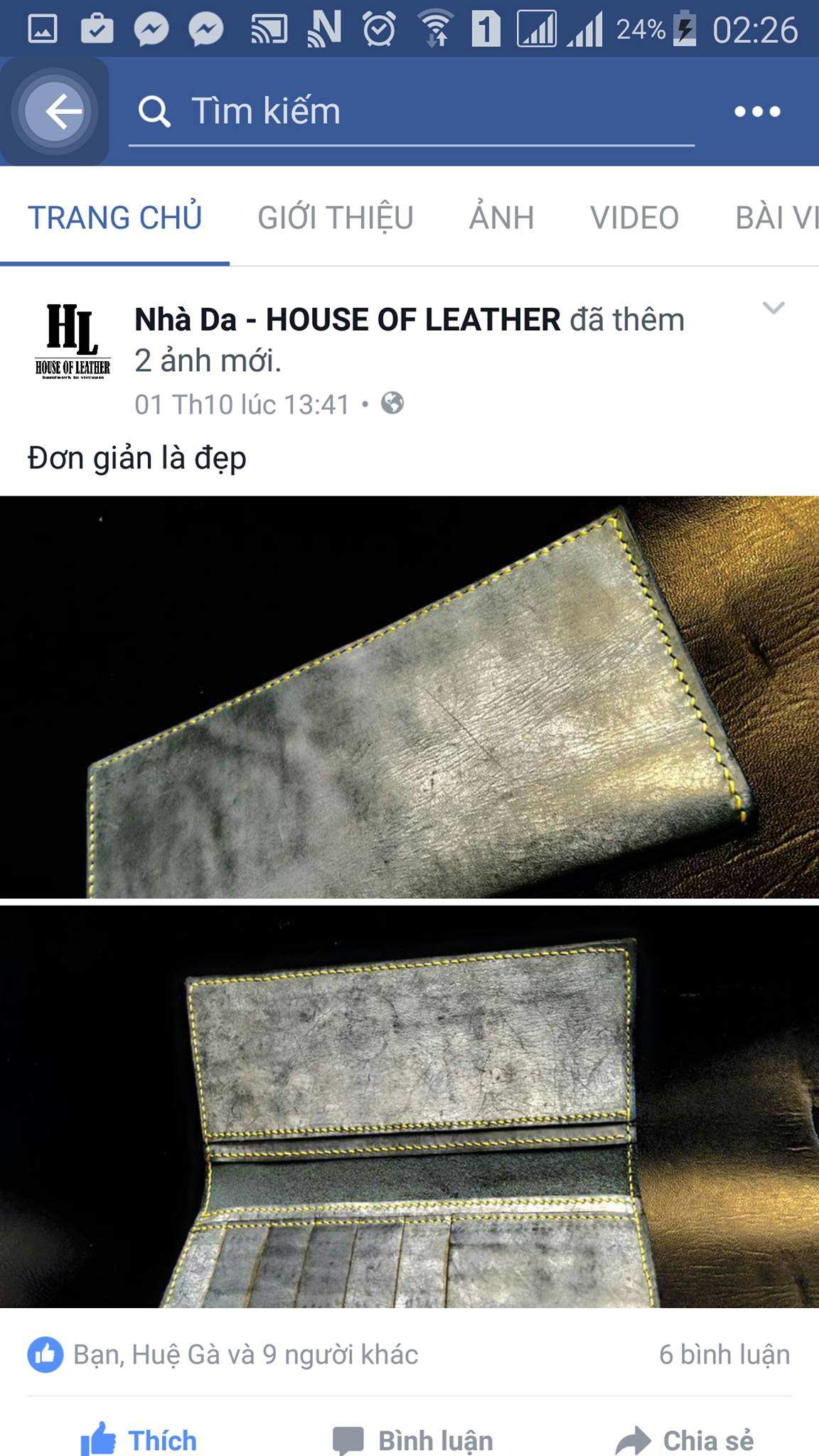
Task: Switch to the Video tab
Action: click(634, 218)
